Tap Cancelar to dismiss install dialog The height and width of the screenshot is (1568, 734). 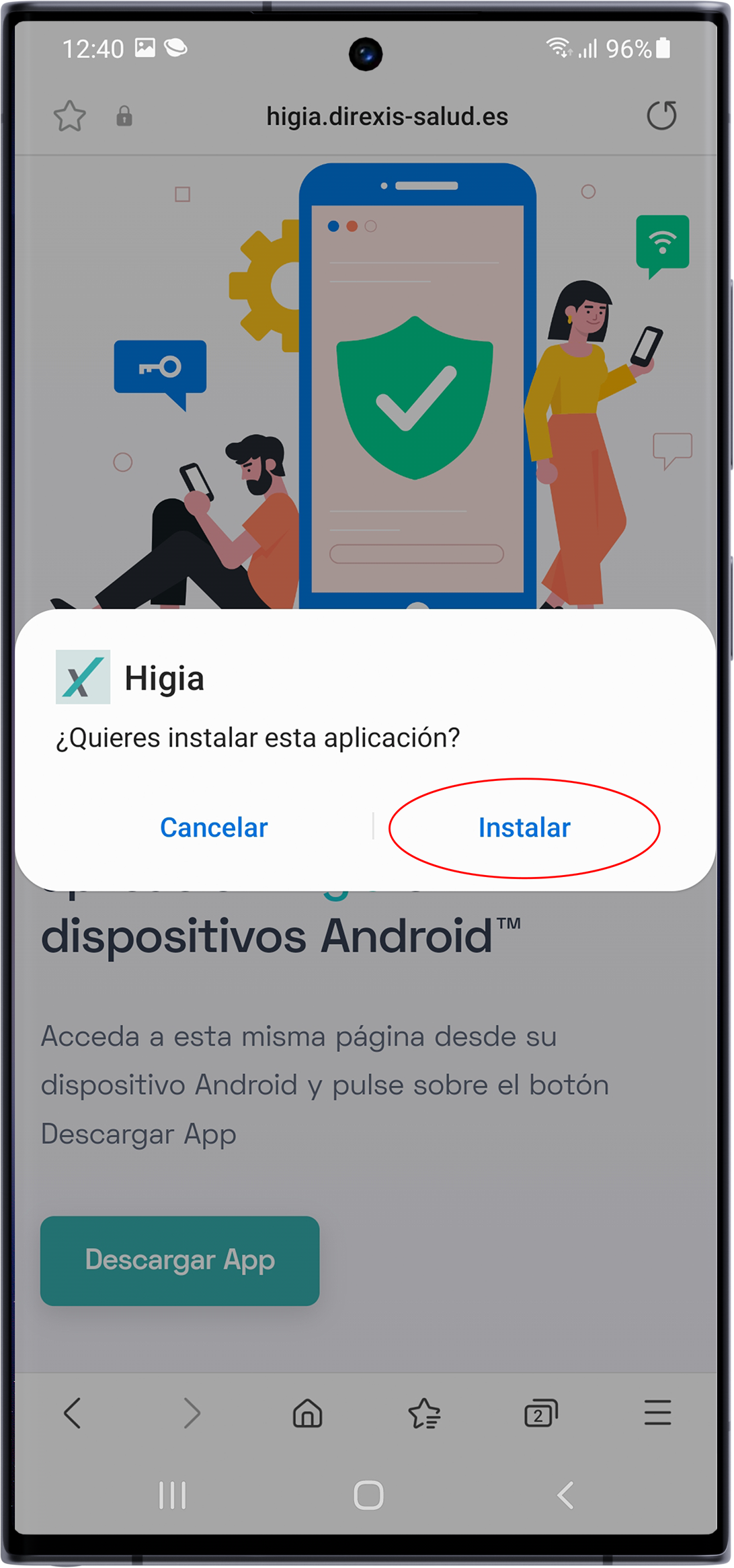point(214,827)
